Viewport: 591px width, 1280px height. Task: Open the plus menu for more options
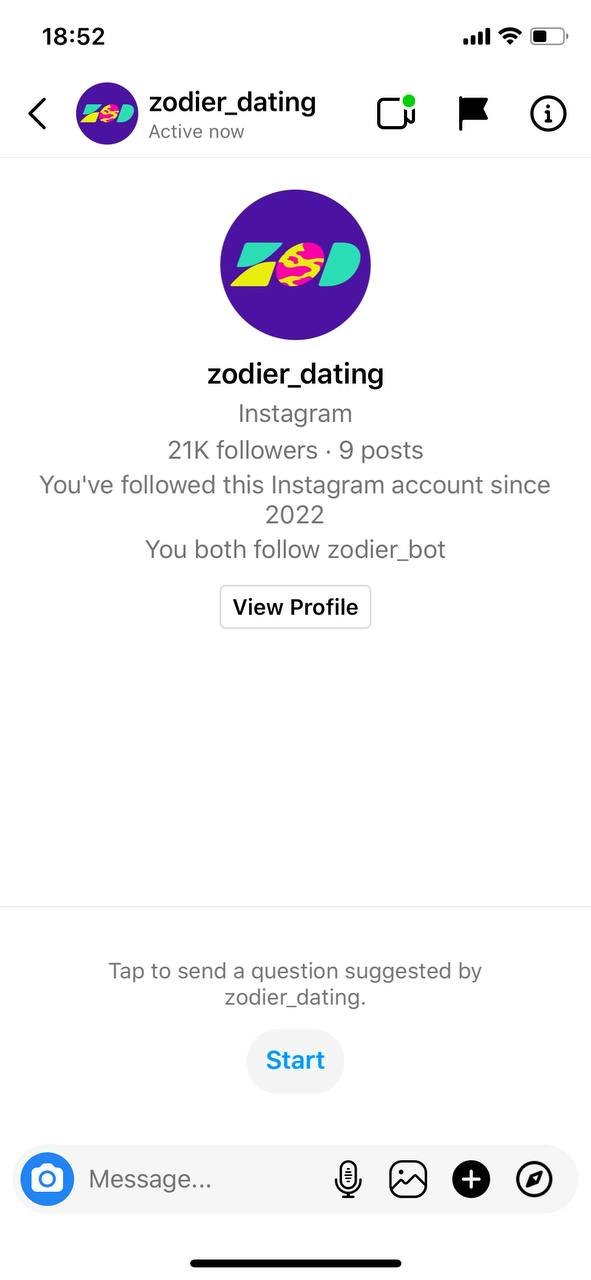(x=471, y=1180)
